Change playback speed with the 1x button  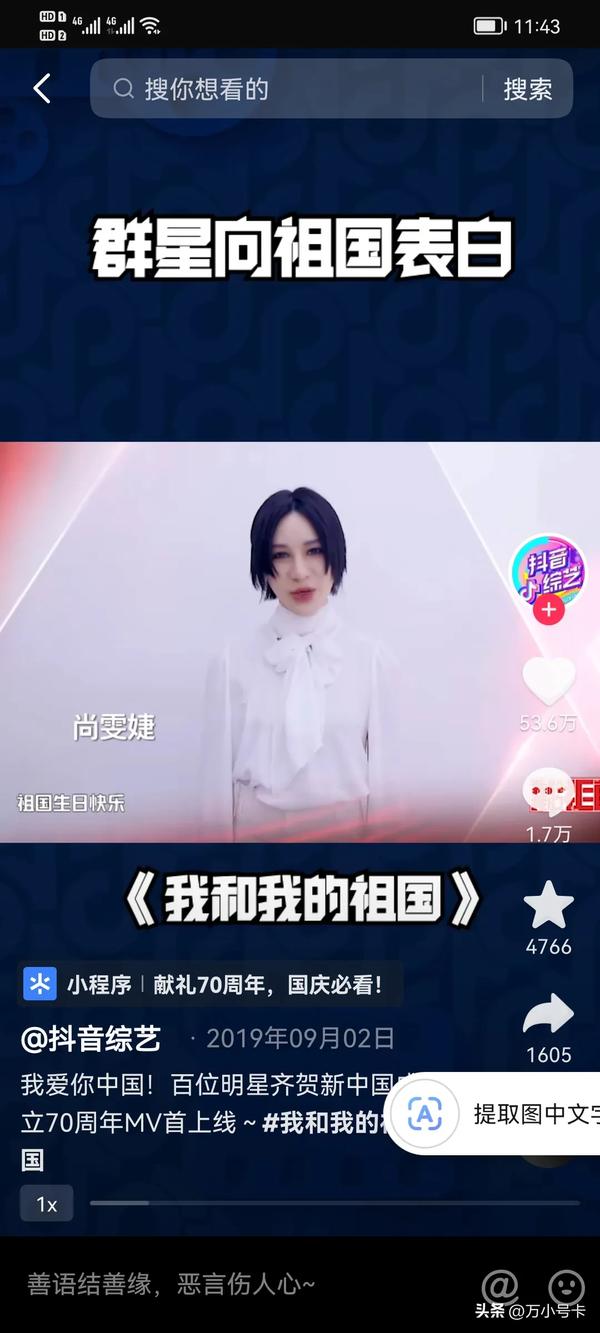point(46,1204)
